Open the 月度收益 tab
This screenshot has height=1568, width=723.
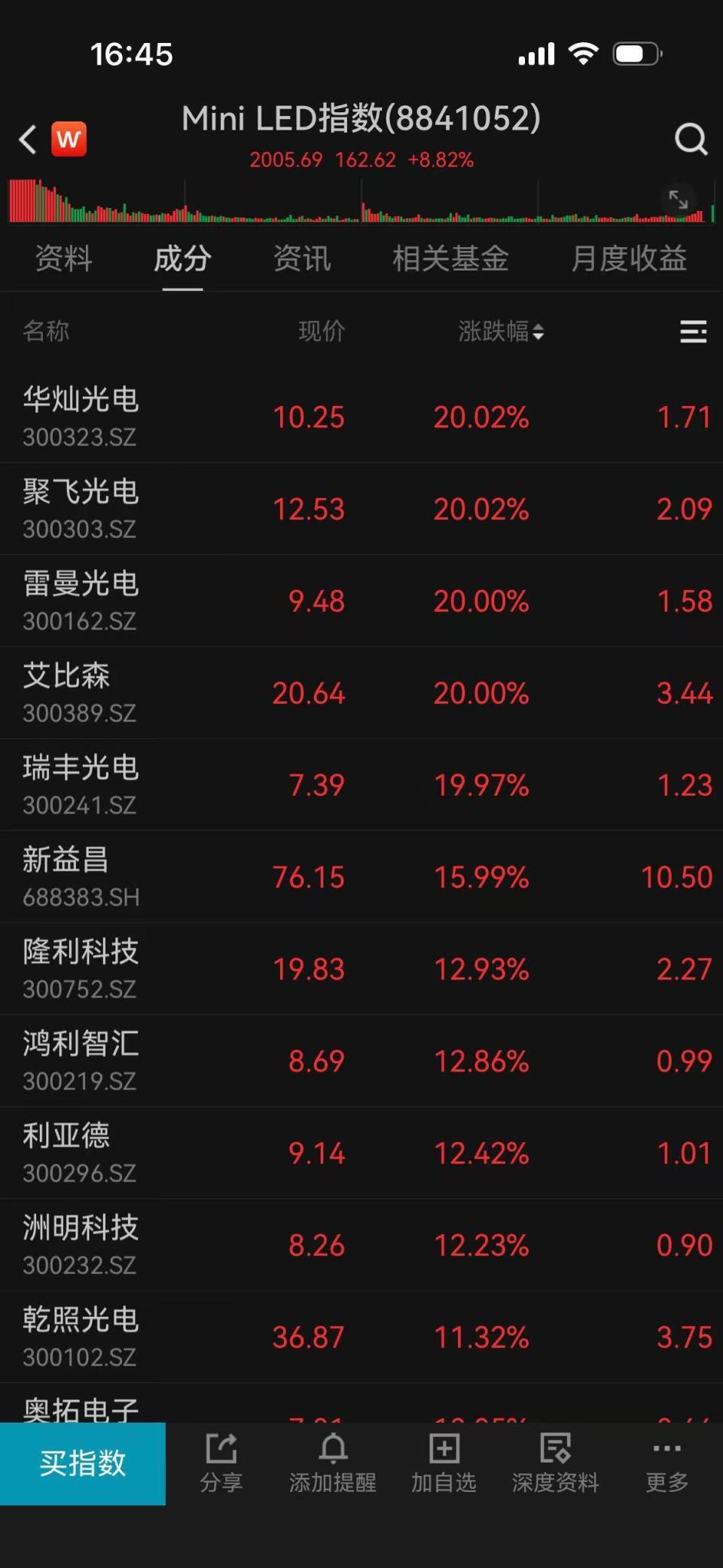(629, 258)
